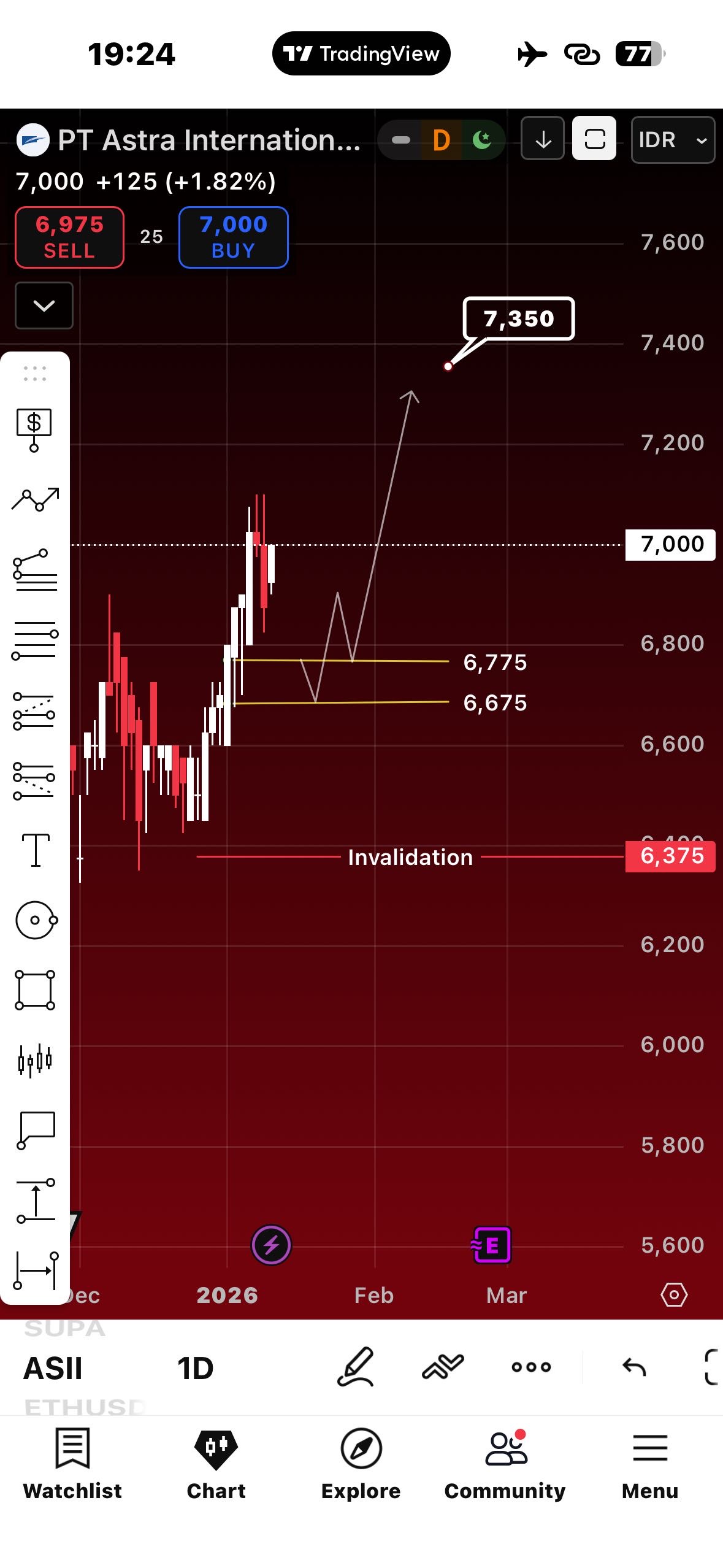The height and width of the screenshot is (1568, 723).
Task: Select the text tool in drawing toolbar
Action: (x=36, y=850)
